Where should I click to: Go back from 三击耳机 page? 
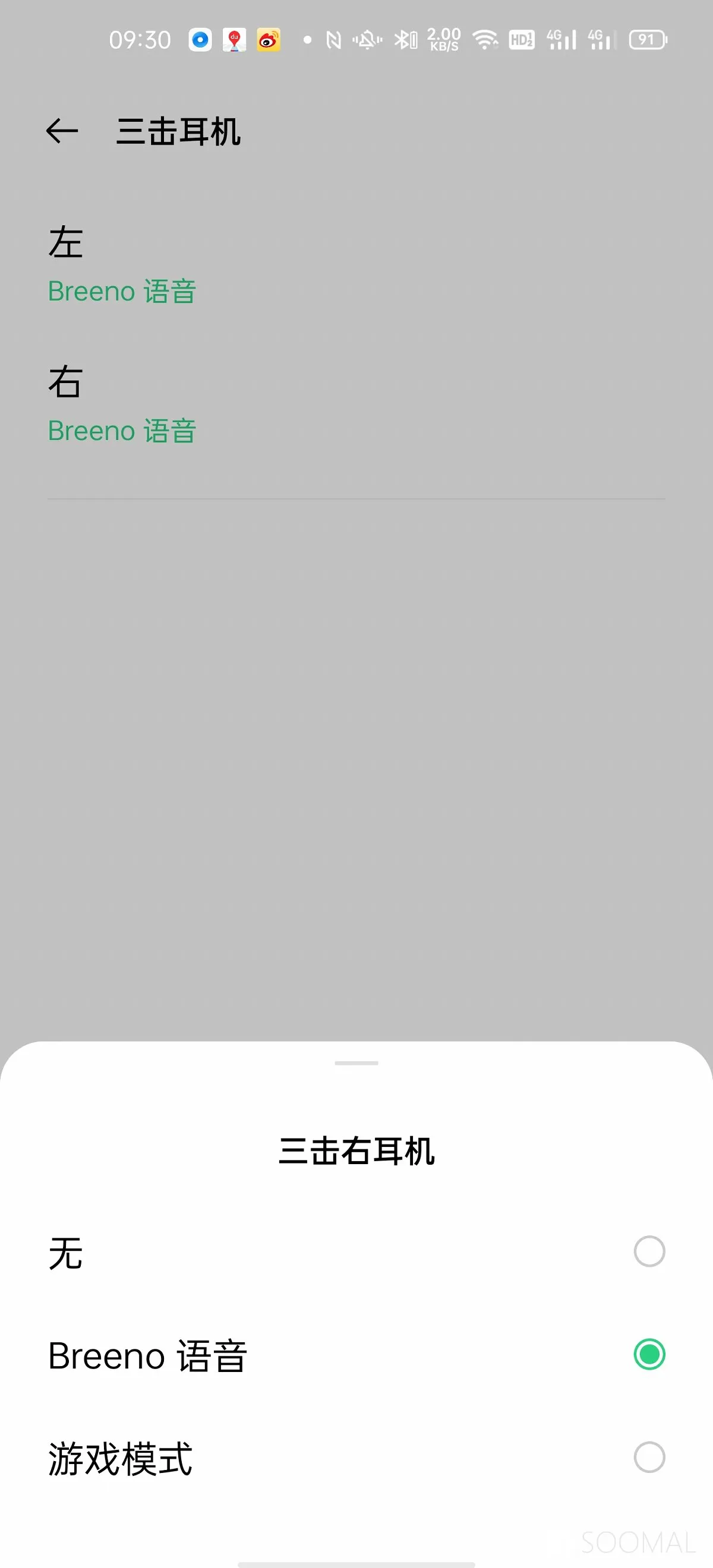click(x=62, y=131)
